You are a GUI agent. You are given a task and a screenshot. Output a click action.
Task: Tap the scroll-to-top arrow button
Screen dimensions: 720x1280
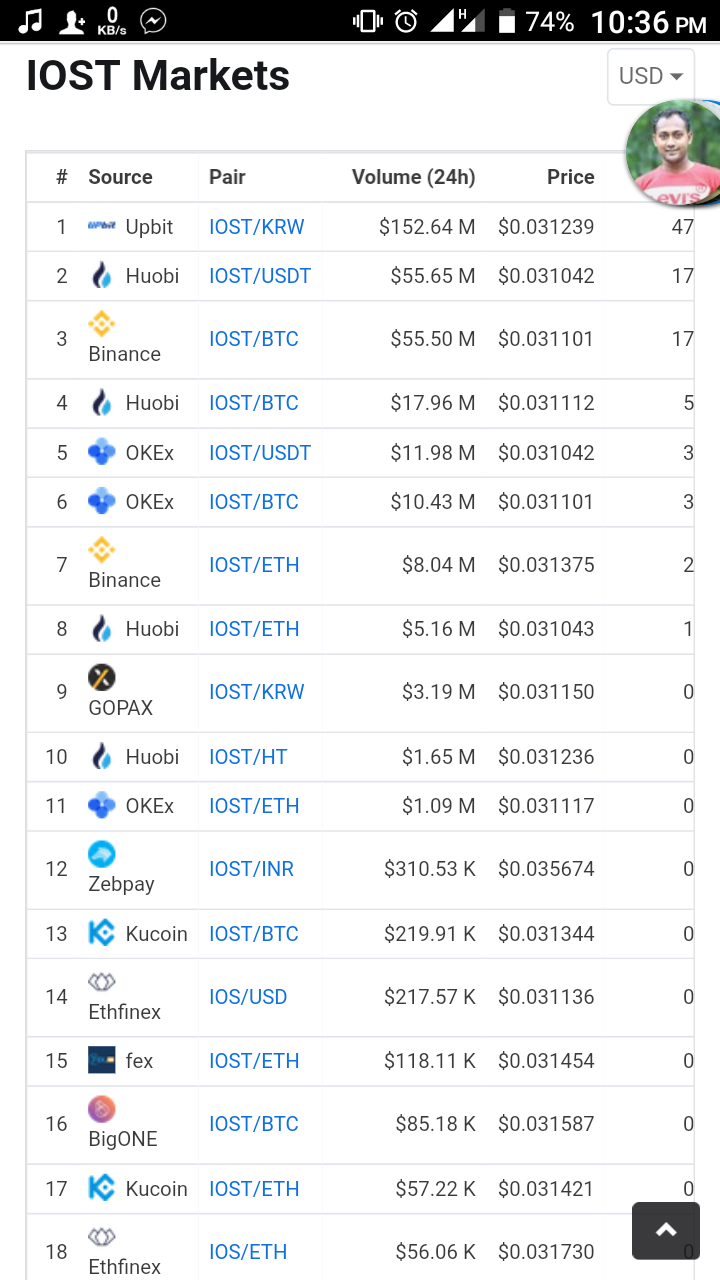(666, 1230)
